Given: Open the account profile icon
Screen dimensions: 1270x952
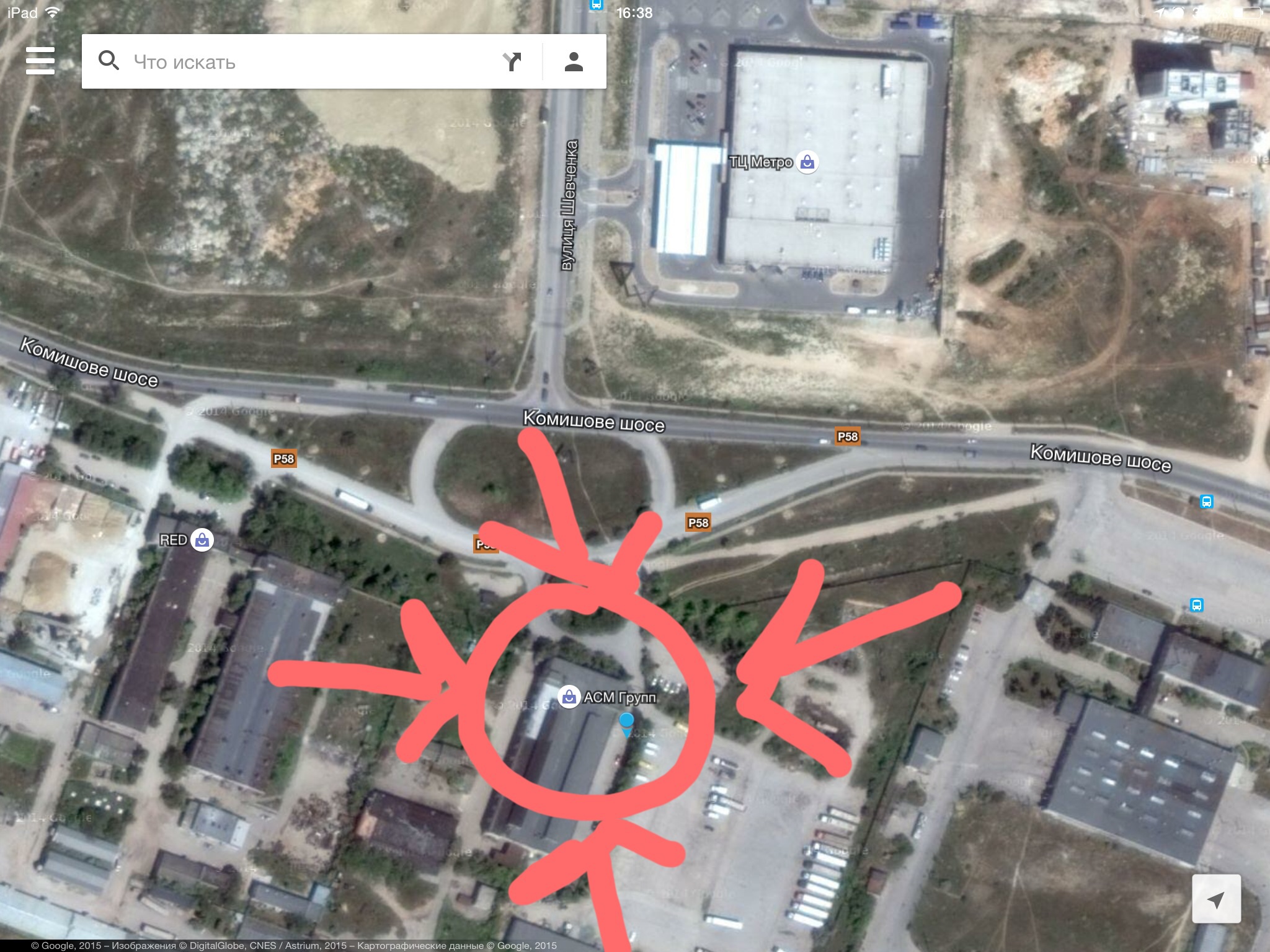Looking at the screenshot, I should 574,61.
